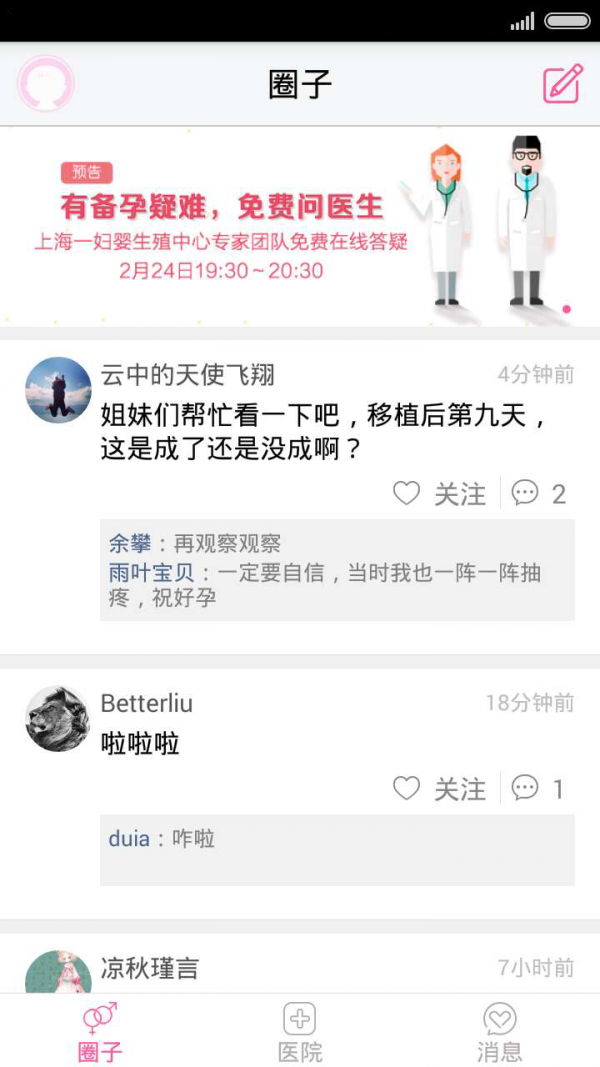Open commenter duia's profile

128,838
